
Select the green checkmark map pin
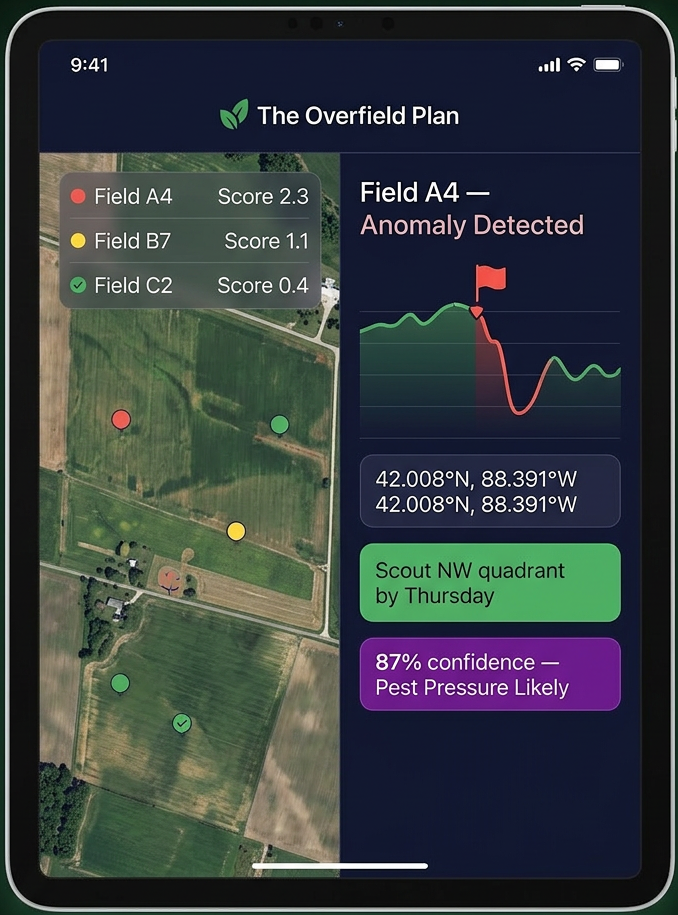click(x=182, y=724)
